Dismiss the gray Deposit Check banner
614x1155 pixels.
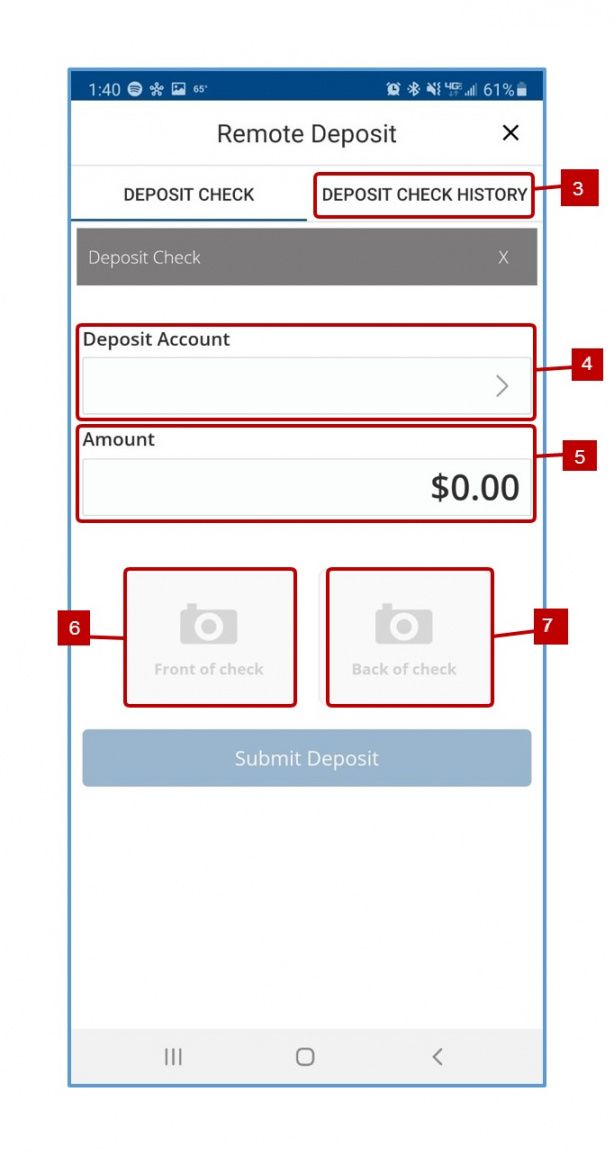(503, 258)
